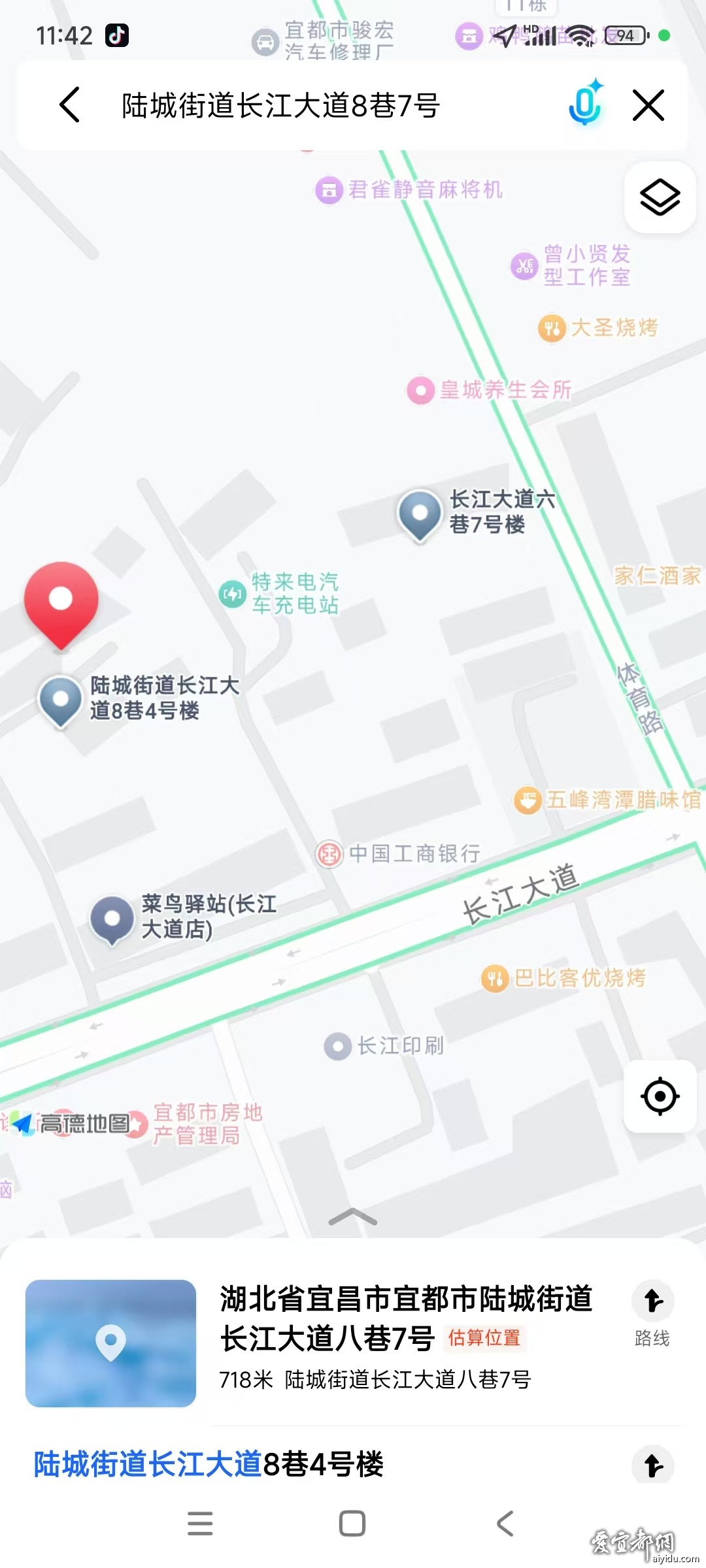
Task: Go back from the search results
Action: pyautogui.click(x=70, y=105)
